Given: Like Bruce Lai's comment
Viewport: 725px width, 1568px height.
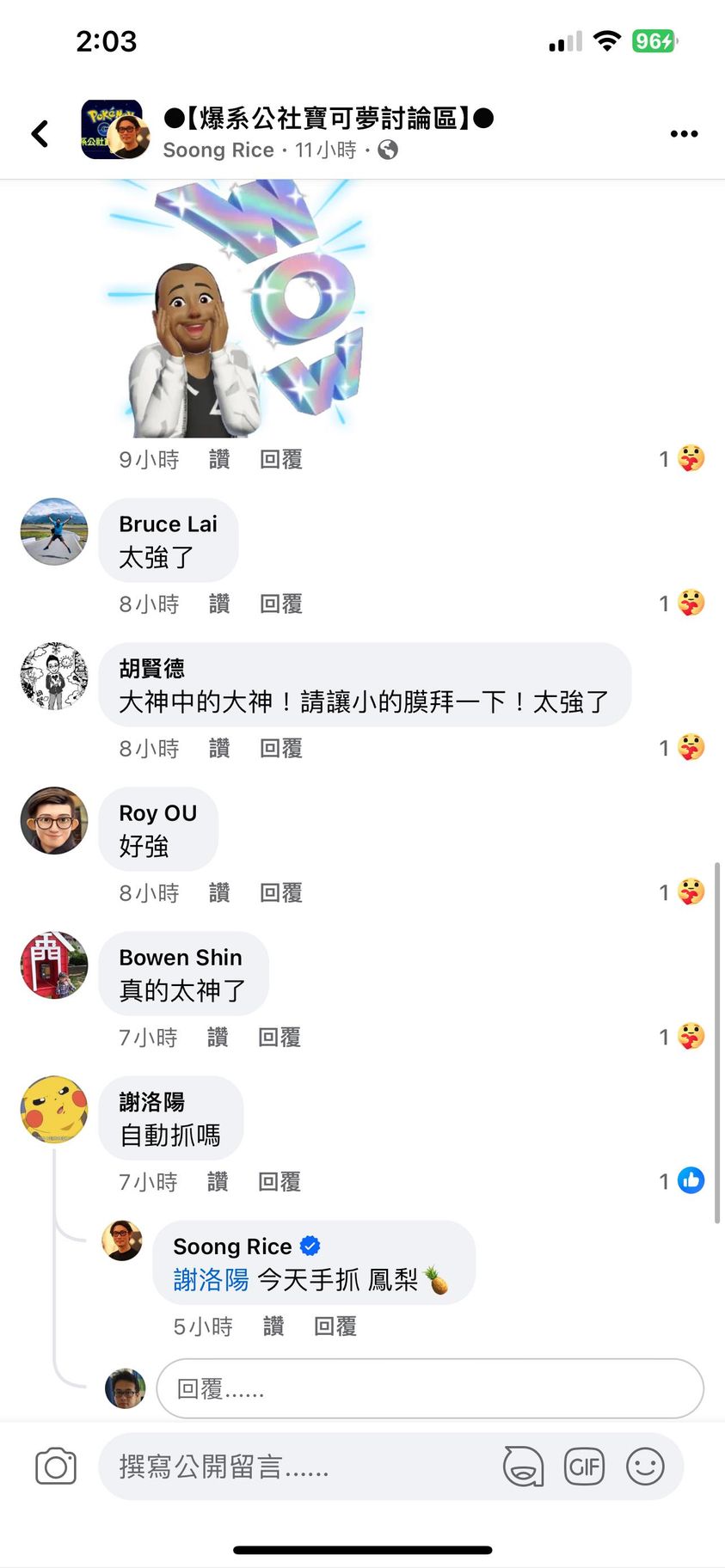Looking at the screenshot, I should (219, 604).
